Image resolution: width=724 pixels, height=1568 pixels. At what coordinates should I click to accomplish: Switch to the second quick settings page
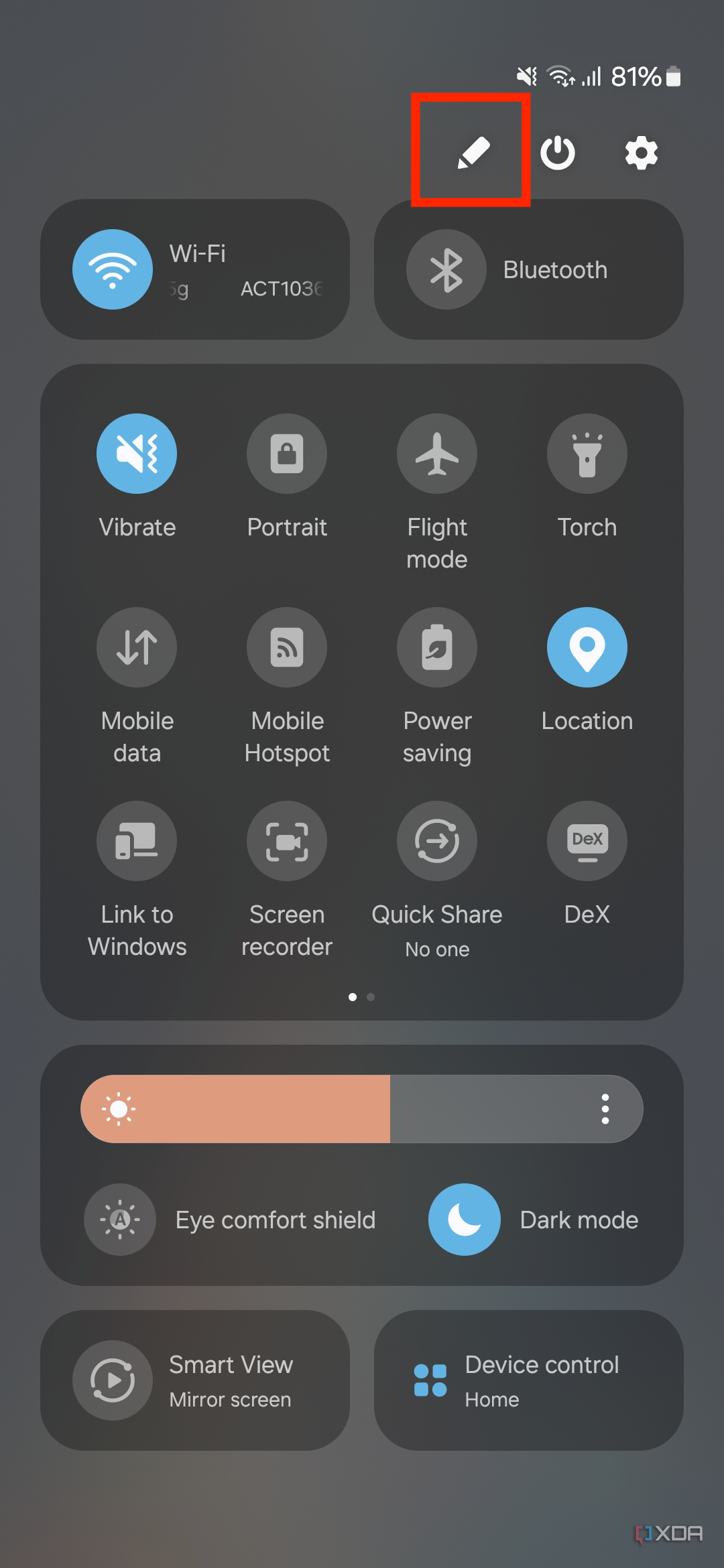[x=371, y=996]
